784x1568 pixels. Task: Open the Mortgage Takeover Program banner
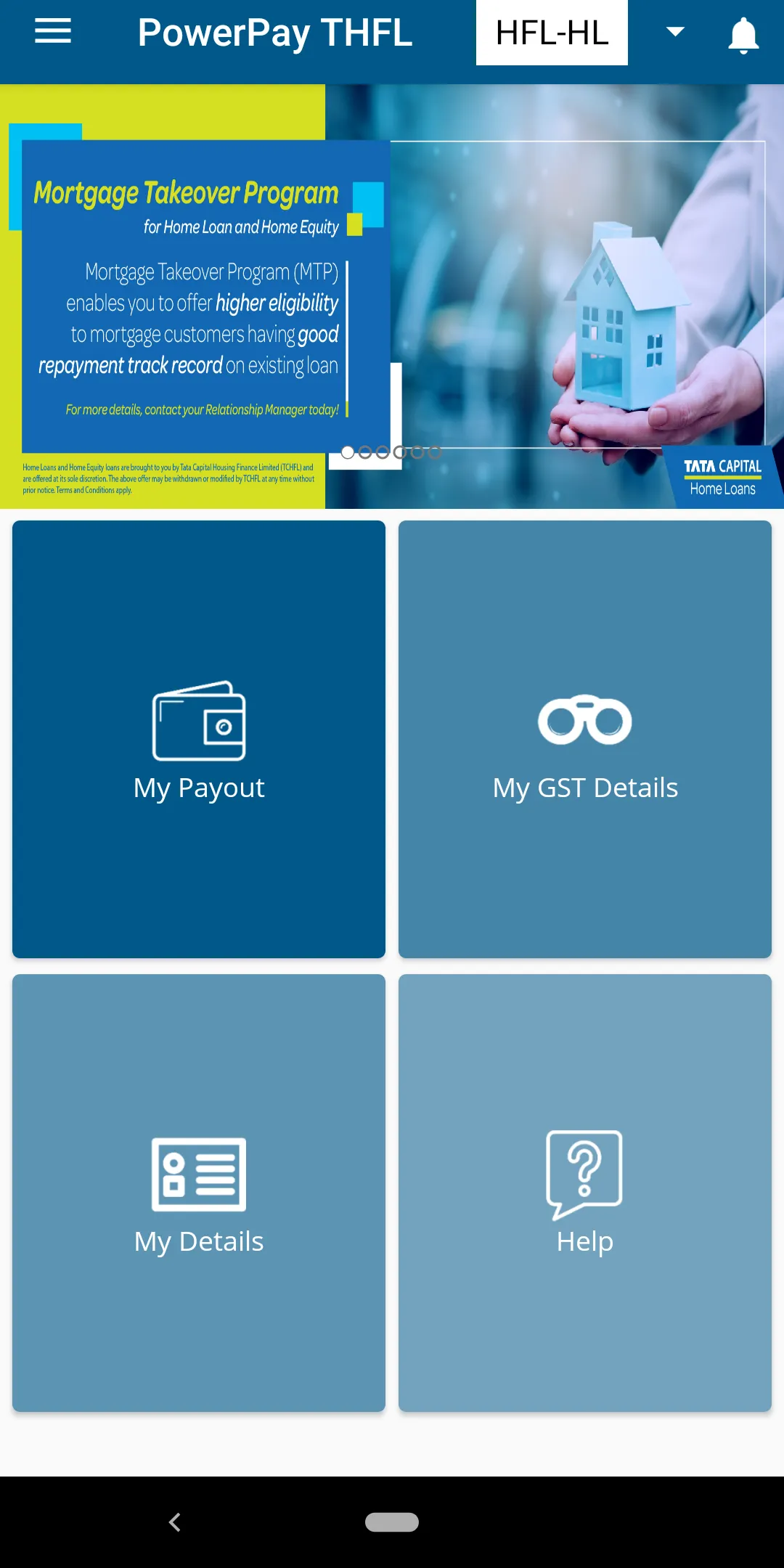392,296
